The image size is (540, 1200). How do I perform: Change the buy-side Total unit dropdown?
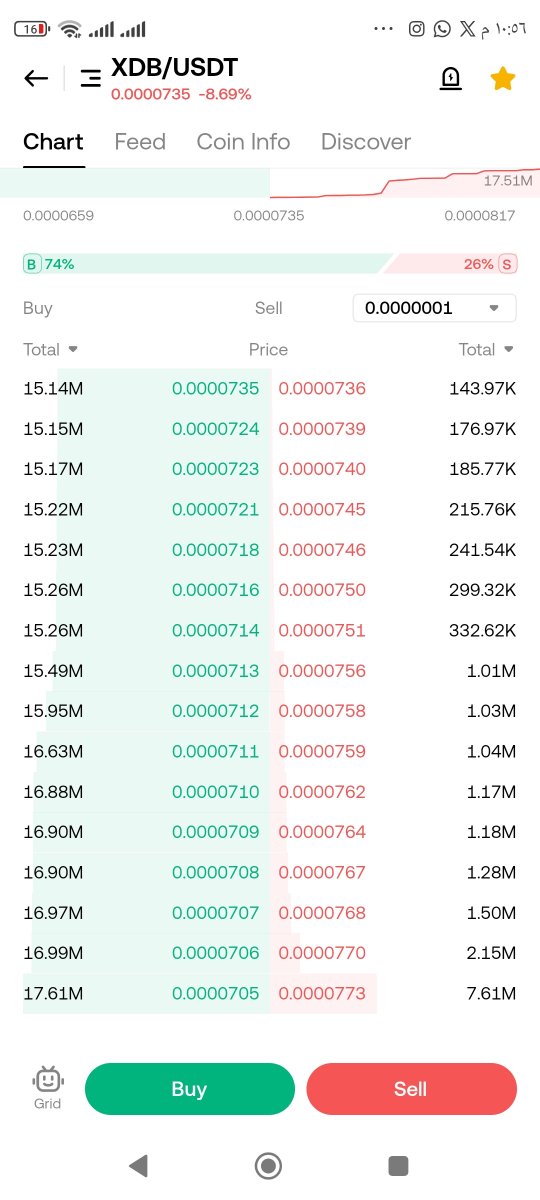point(50,349)
